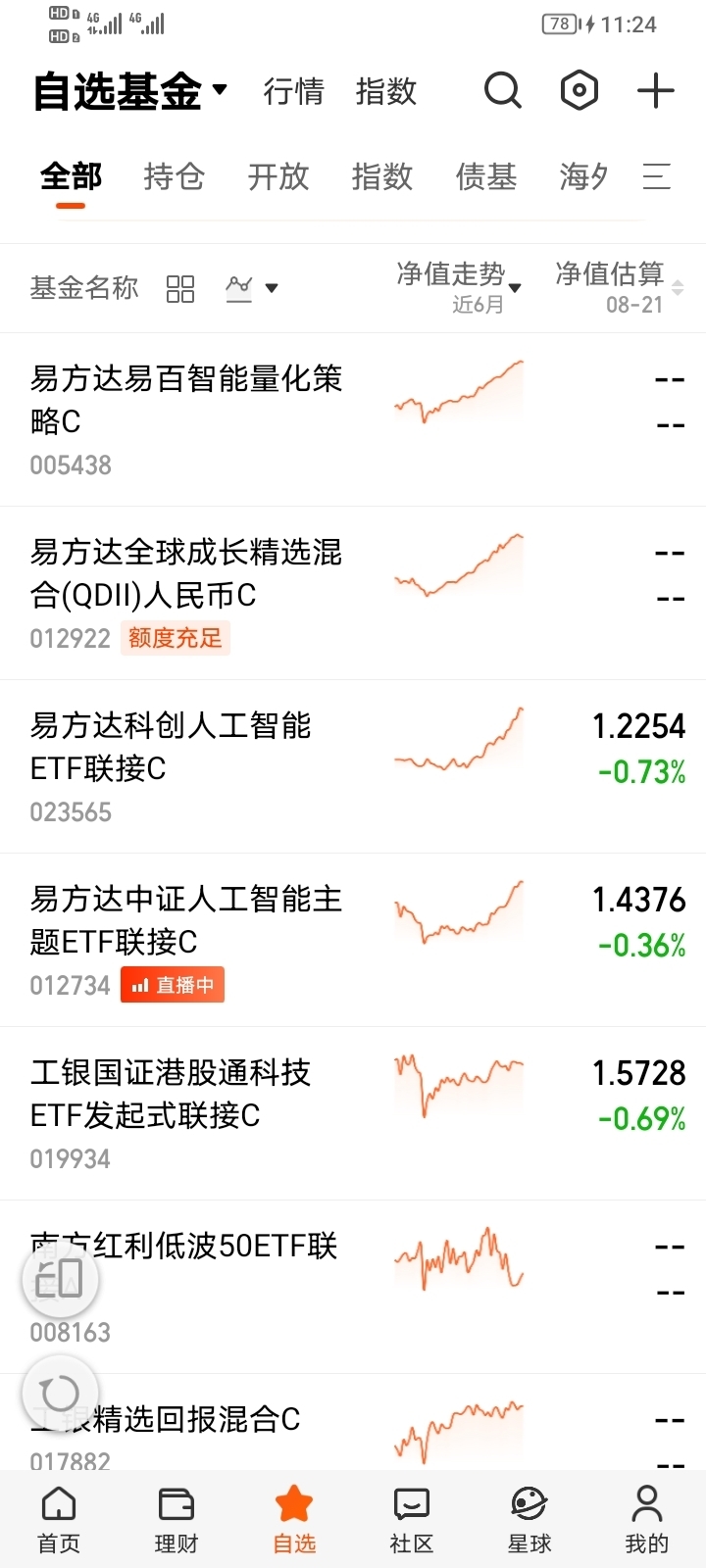Open the three-line group menu icon
Viewport: 706px width, 1568px height.
click(657, 176)
